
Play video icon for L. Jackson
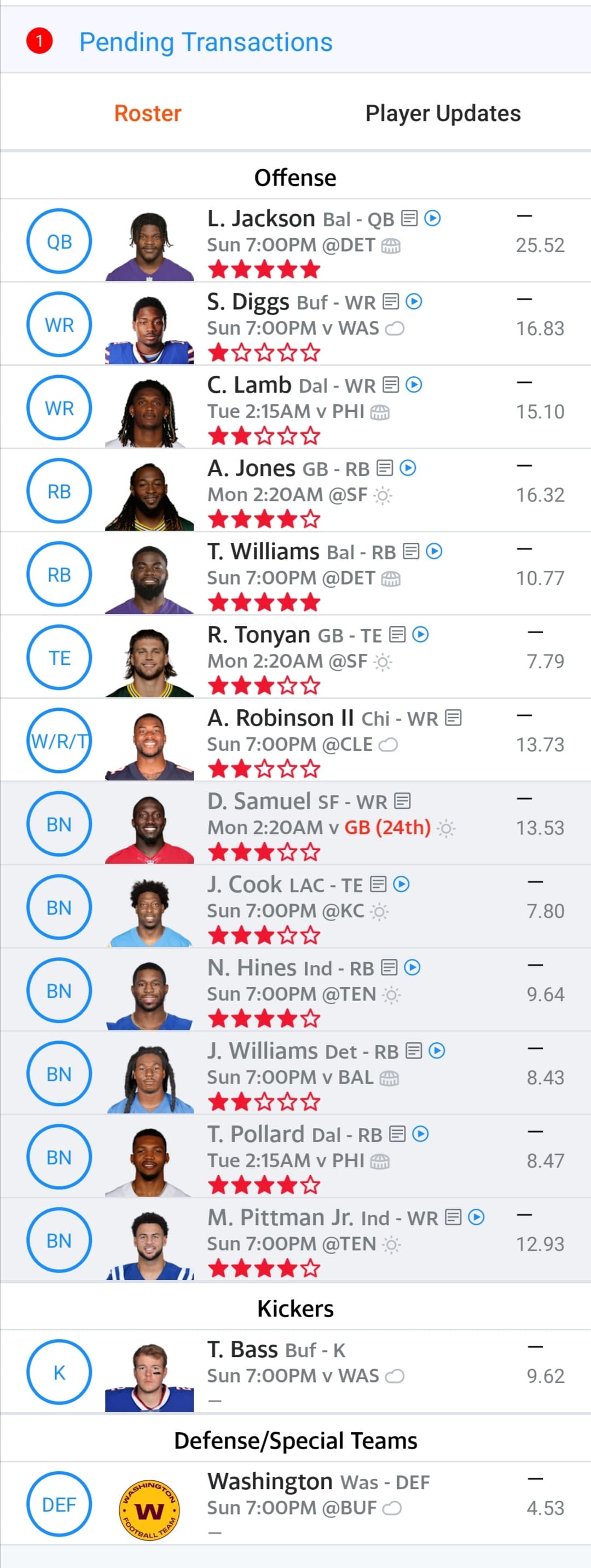tap(432, 219)
